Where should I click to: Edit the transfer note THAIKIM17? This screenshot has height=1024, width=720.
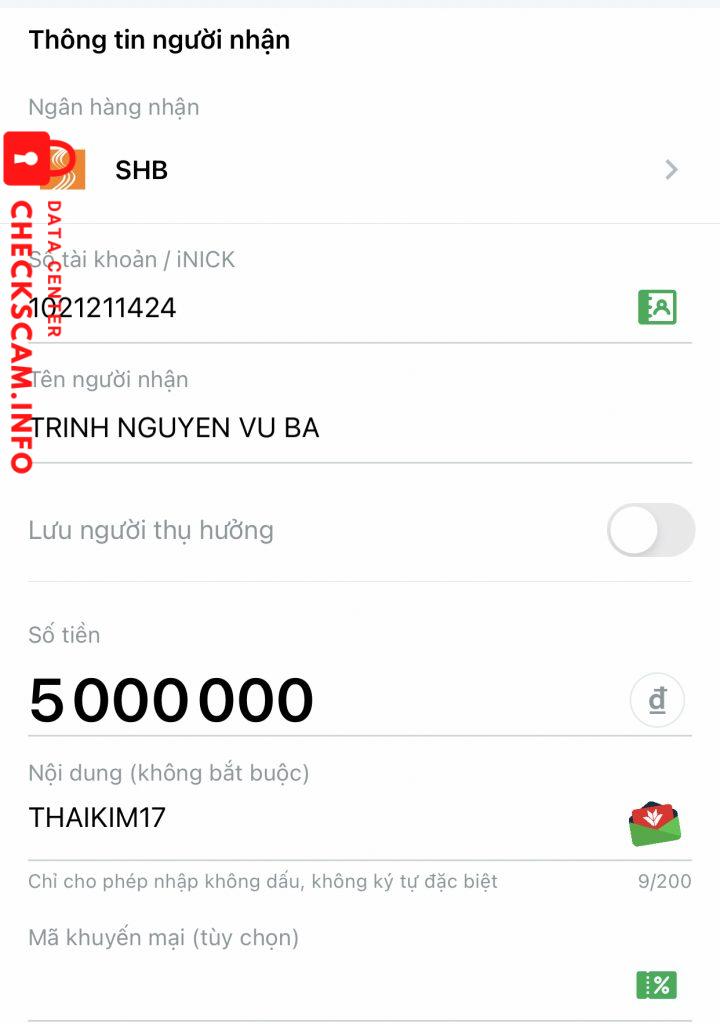point(300,818)
